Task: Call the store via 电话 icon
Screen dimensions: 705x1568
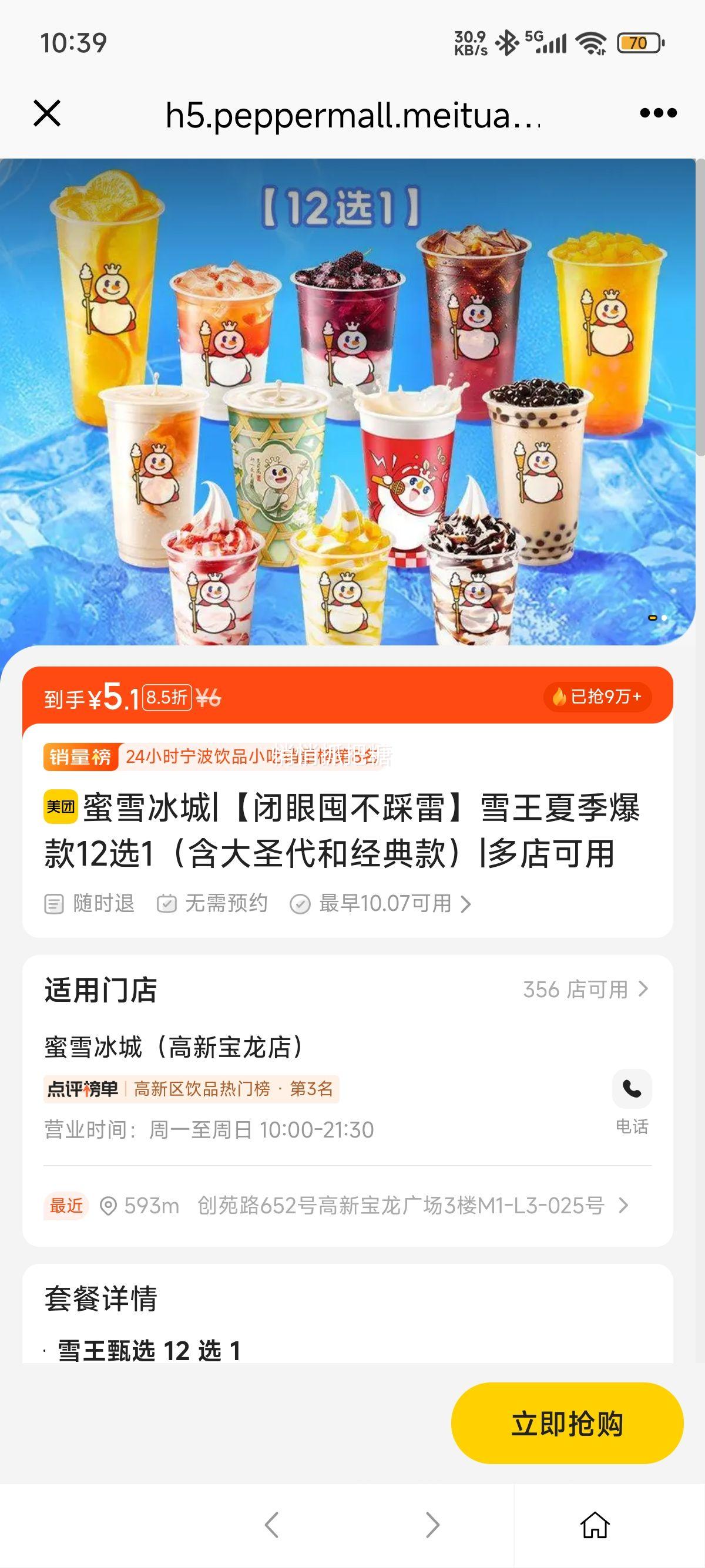Action: [632, 1089]
